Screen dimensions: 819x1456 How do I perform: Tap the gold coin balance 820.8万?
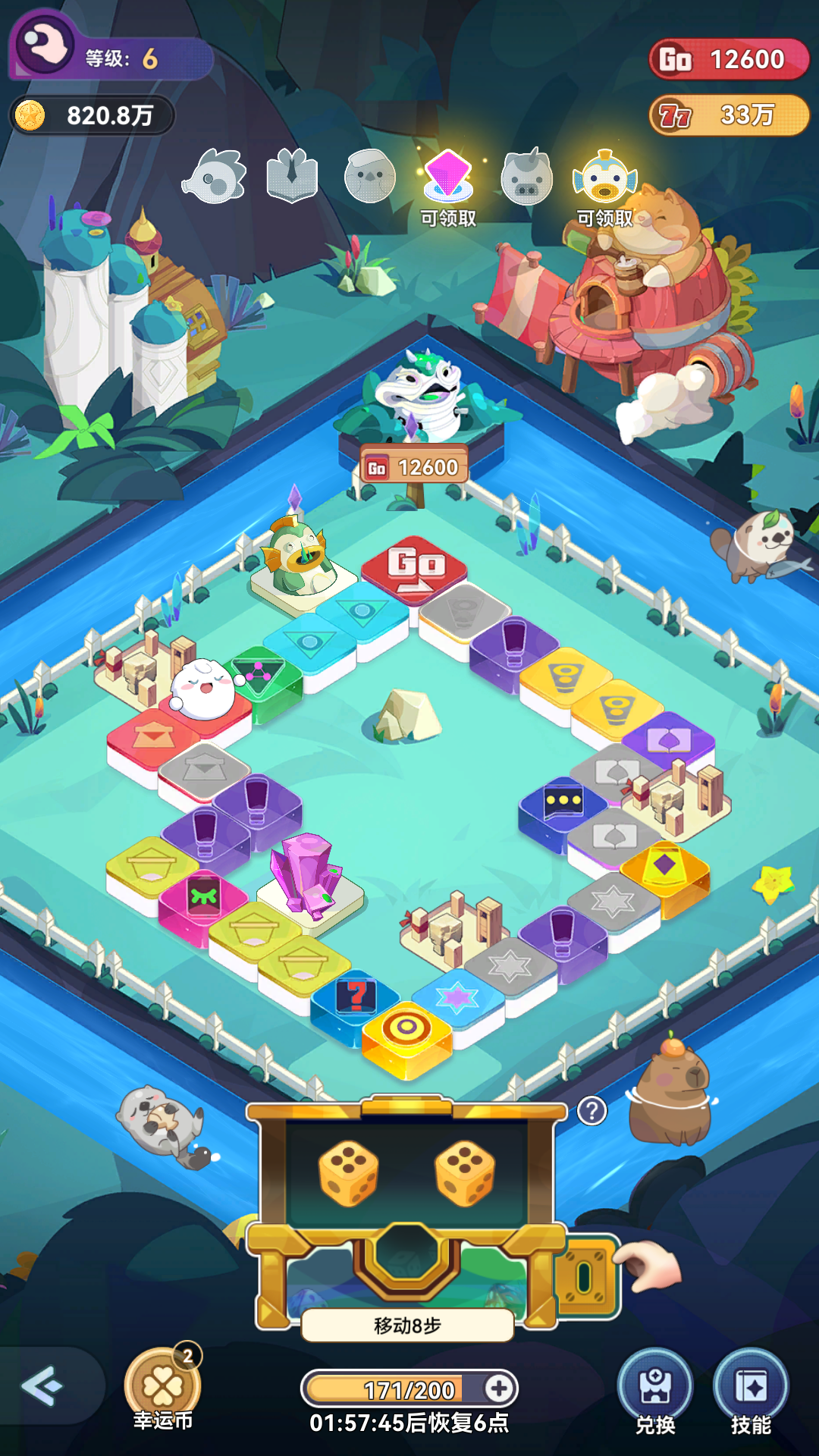[x=93, y=115]
